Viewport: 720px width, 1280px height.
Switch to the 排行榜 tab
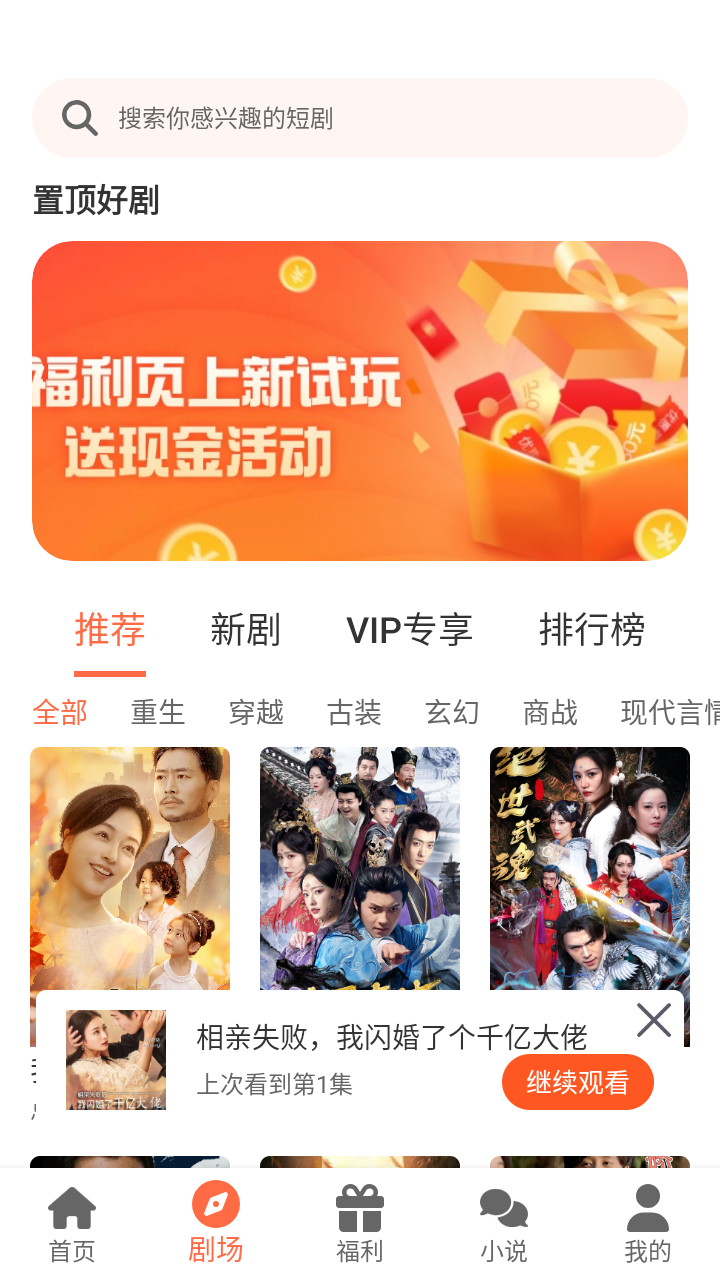(591, 630)
